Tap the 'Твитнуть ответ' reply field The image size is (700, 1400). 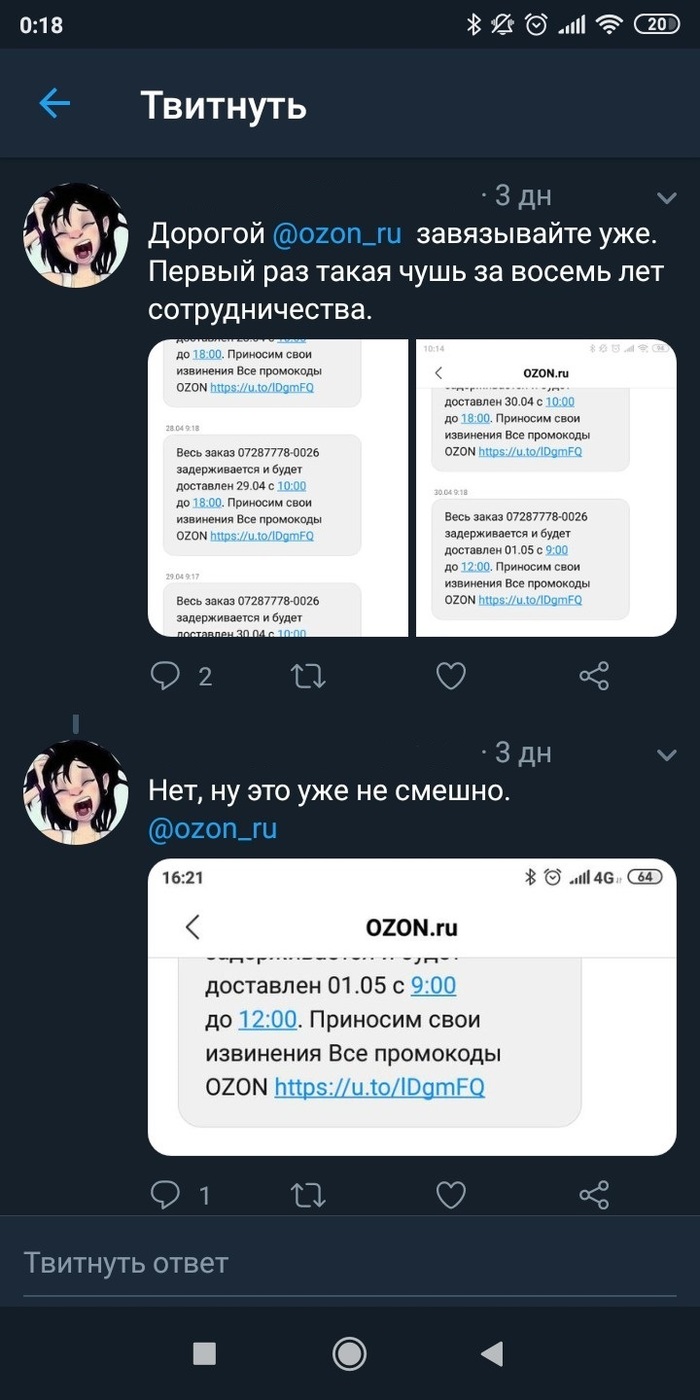(x=350, y=1263)
